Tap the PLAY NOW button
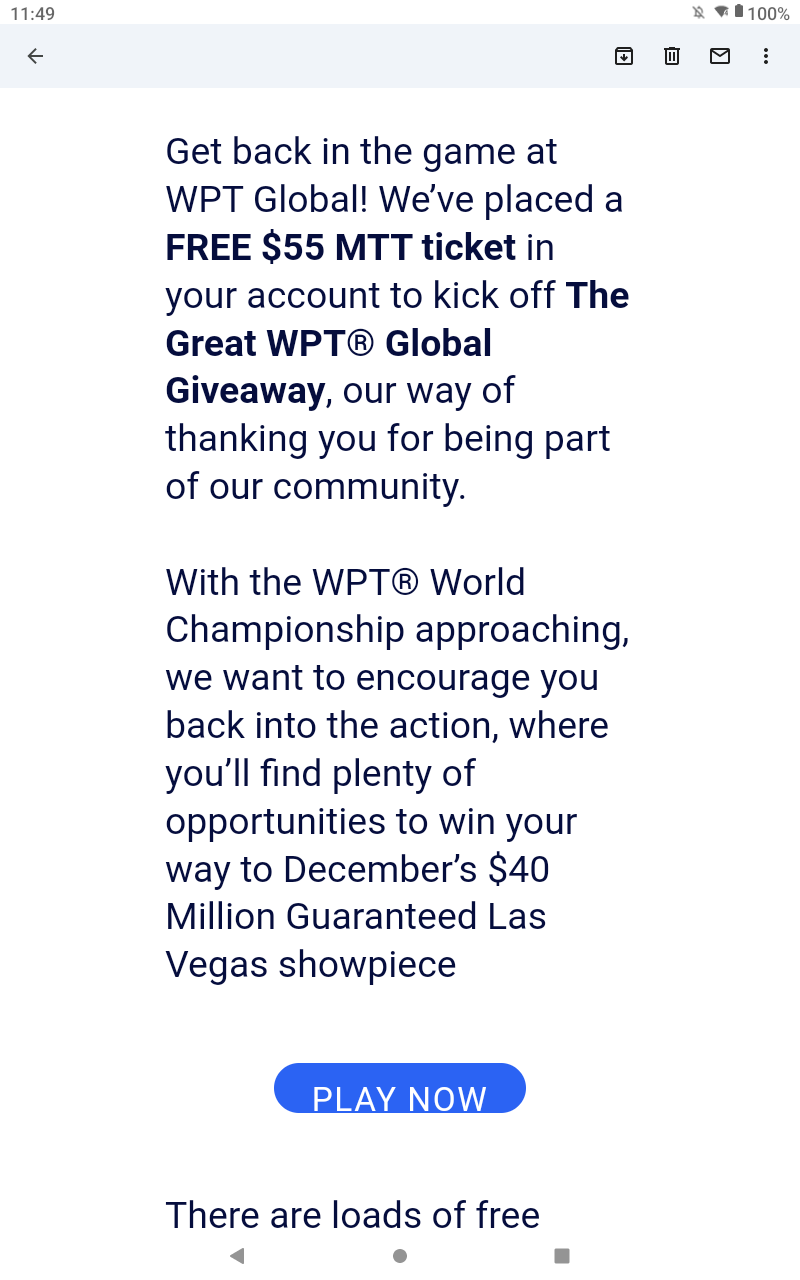The image size is (800, 1280). (400, 1088)
